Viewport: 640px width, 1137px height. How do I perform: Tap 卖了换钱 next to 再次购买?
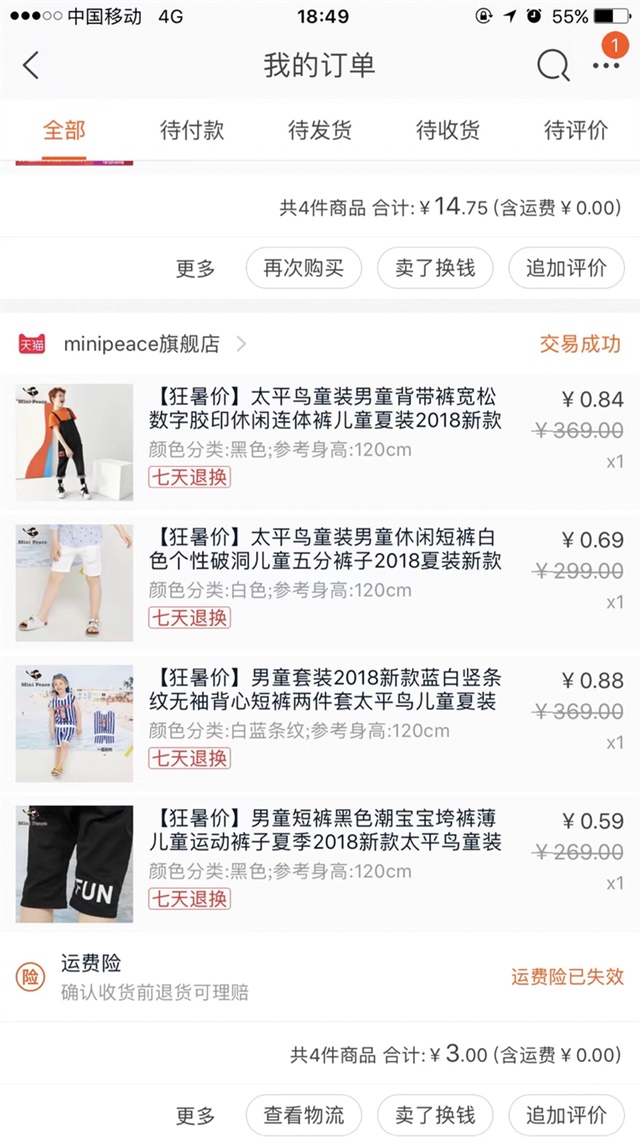435,268
